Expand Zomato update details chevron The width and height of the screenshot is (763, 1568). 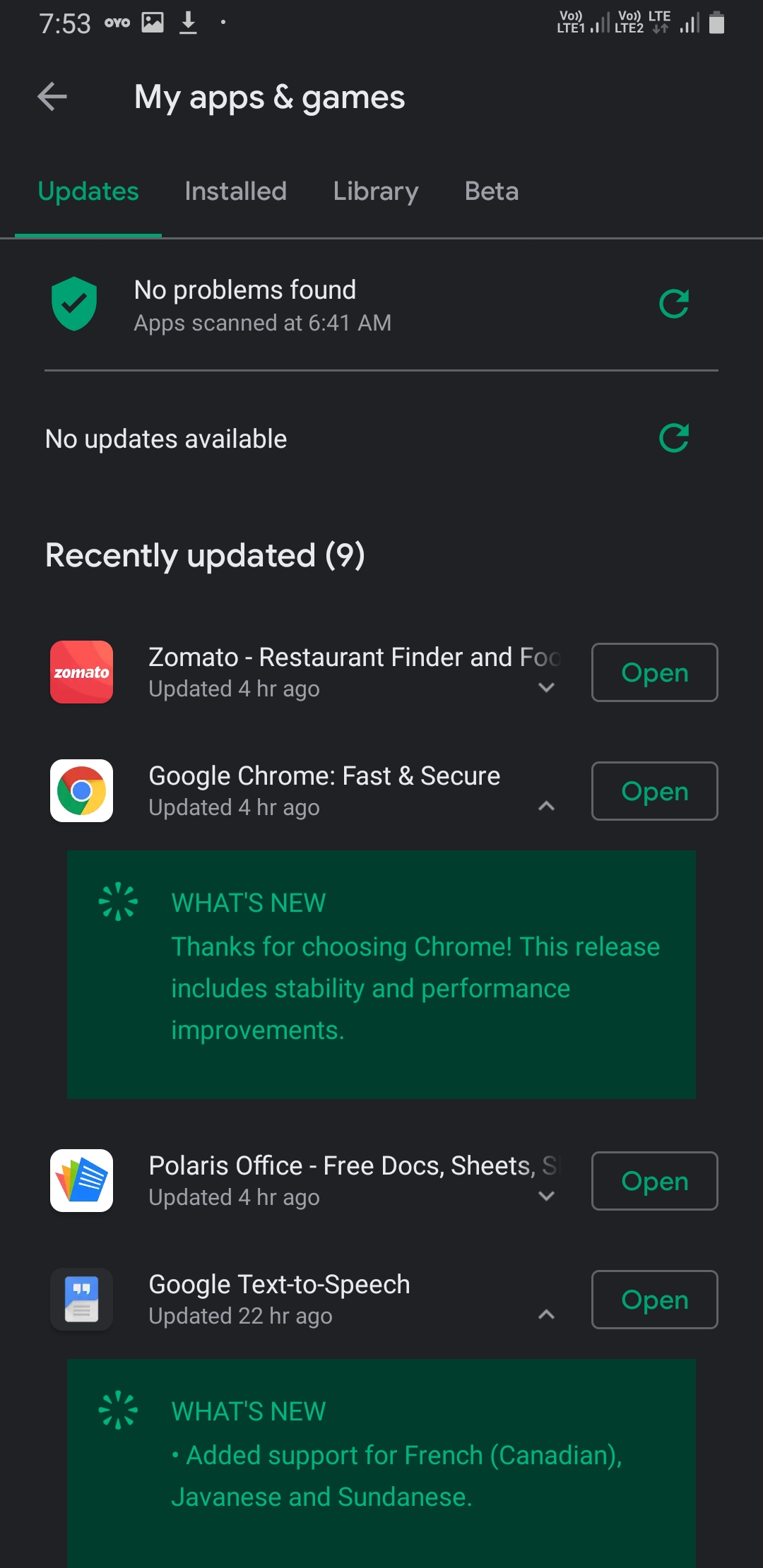pyautogui.click(x=546, y=687)
